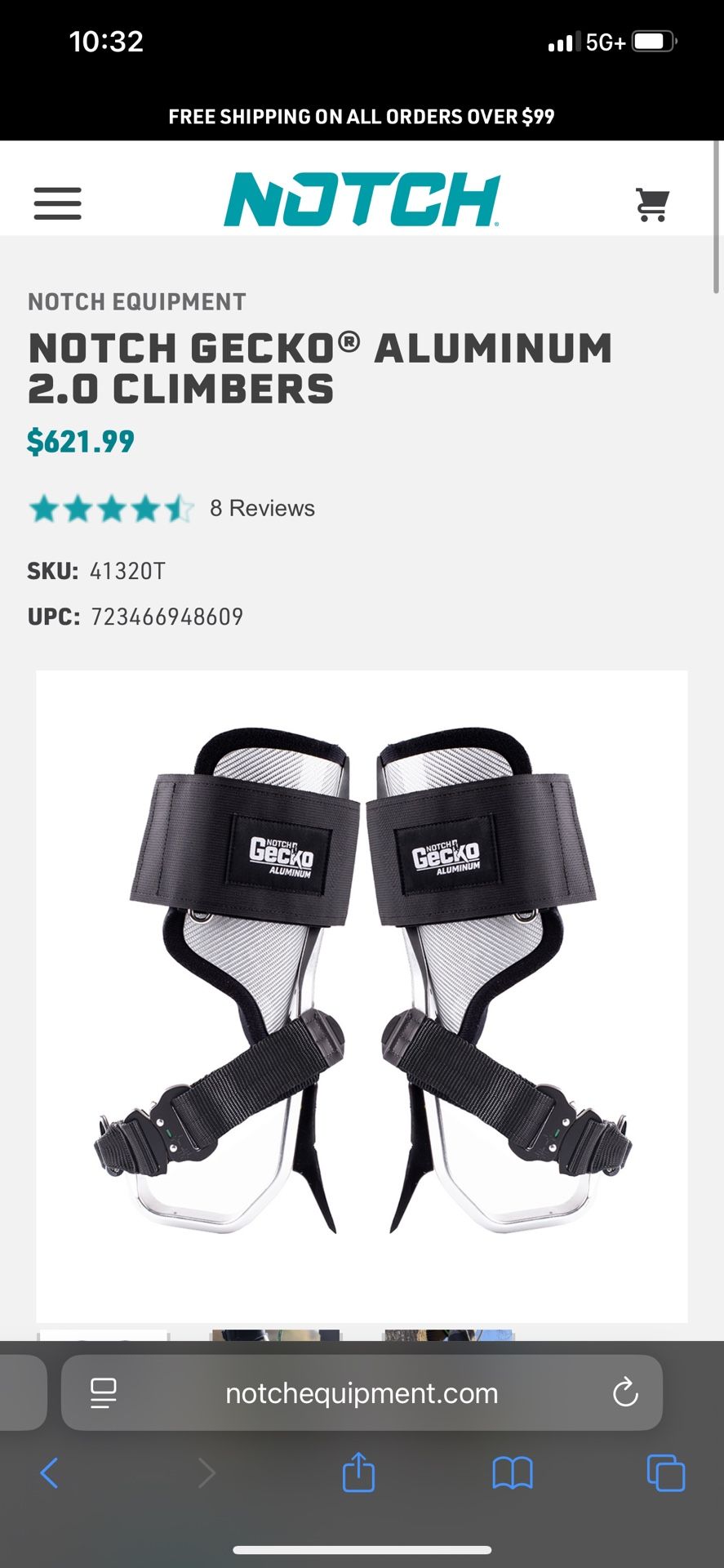The image size is (724, 1568).
Task: Reload the current page
Action: (x=625, y=1393)
